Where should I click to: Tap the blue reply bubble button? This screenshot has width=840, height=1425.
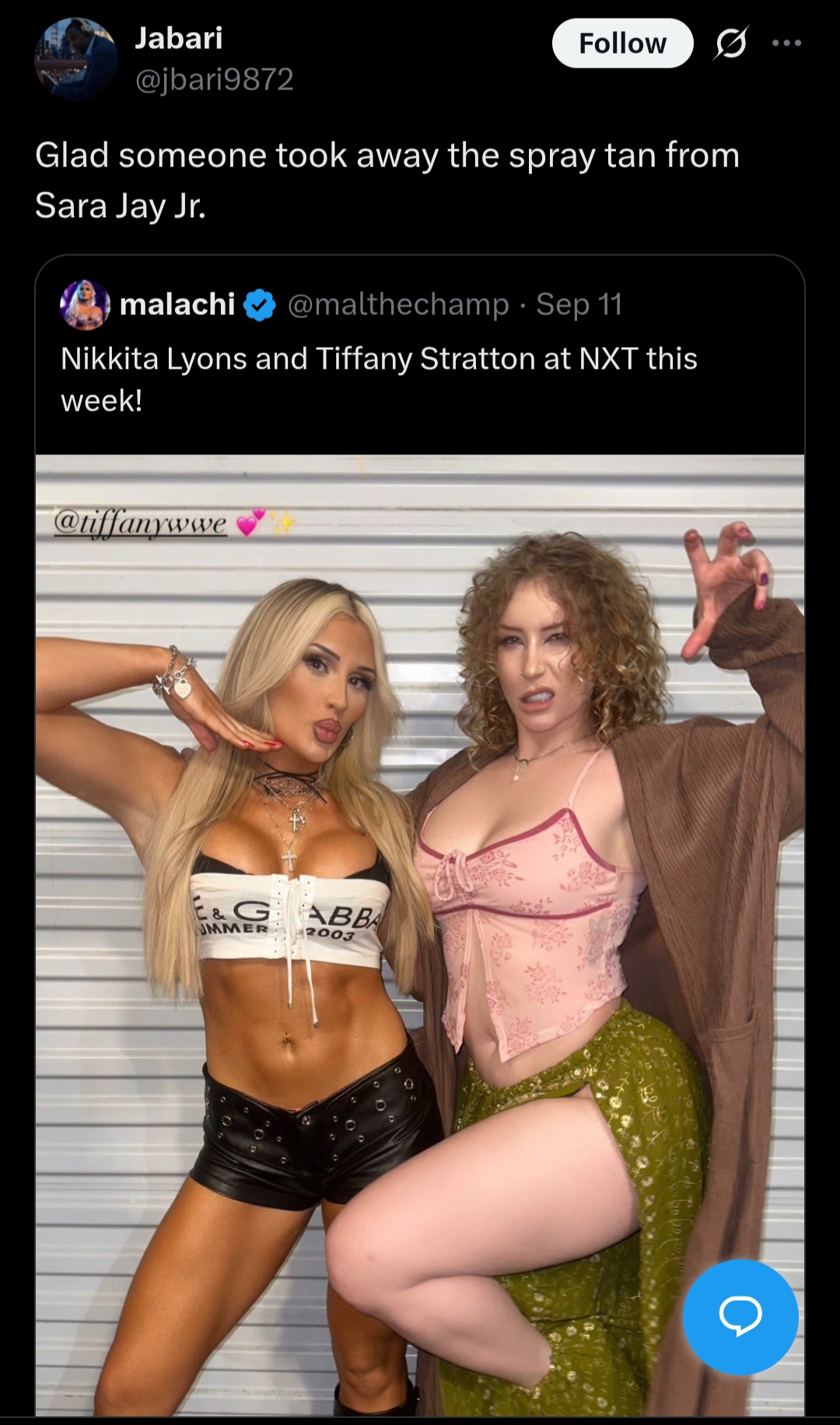(x=740, y=1317)
